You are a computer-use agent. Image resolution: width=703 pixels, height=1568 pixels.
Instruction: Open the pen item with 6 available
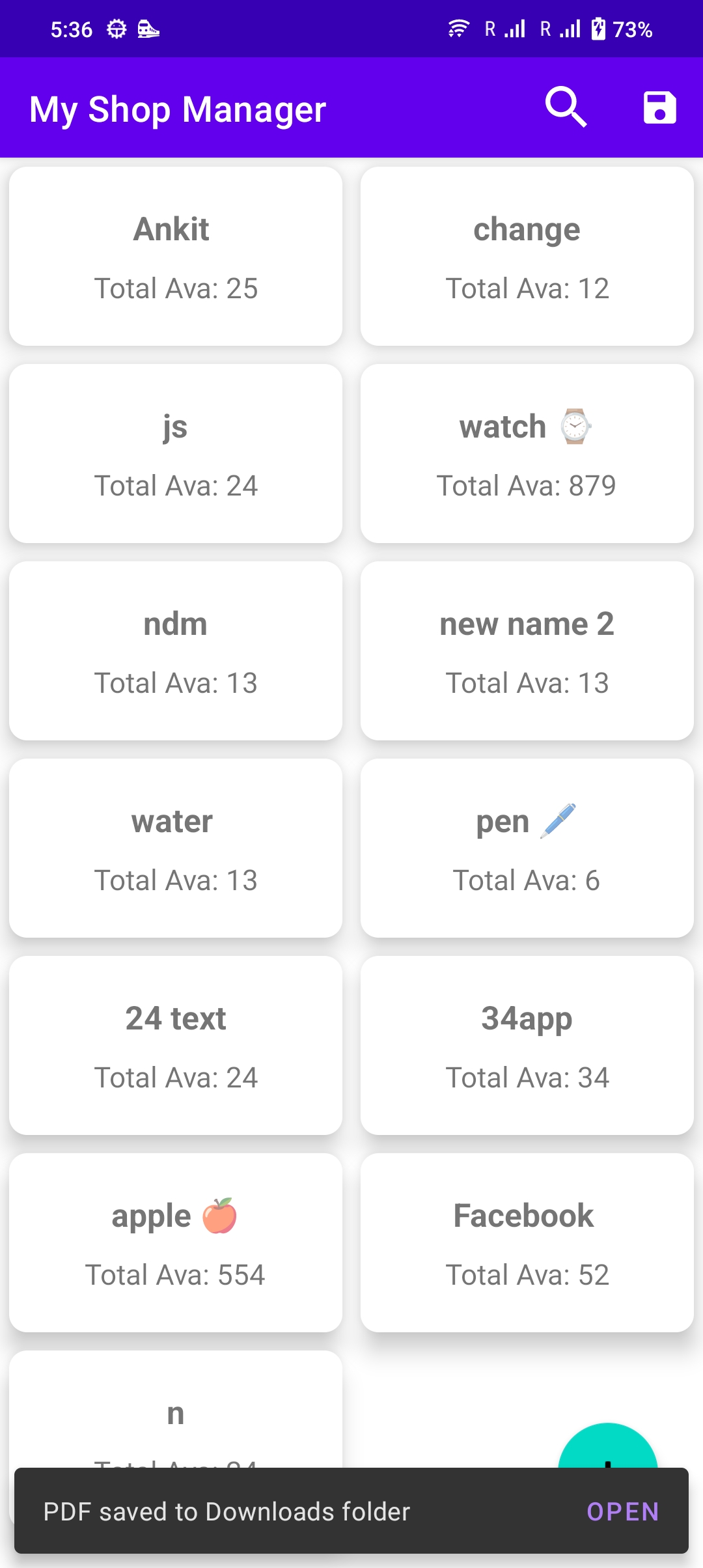(x=526, y=847)
